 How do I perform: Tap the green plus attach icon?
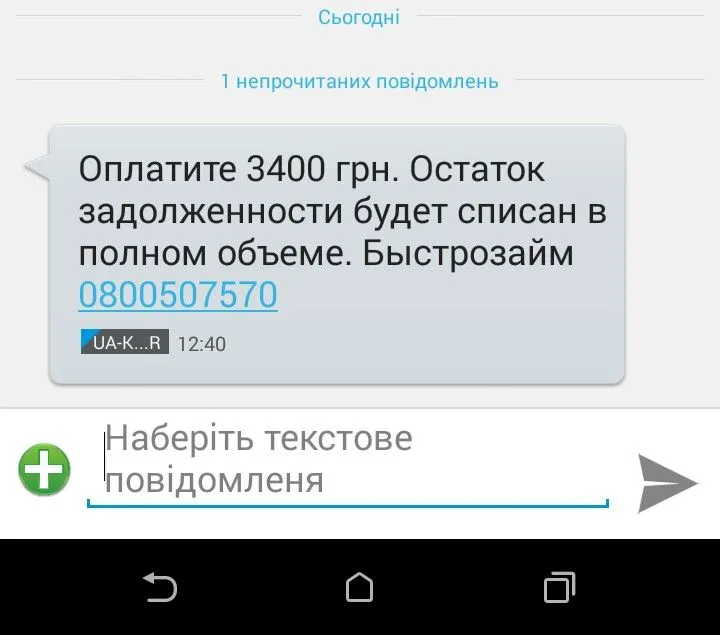point(44,467)
